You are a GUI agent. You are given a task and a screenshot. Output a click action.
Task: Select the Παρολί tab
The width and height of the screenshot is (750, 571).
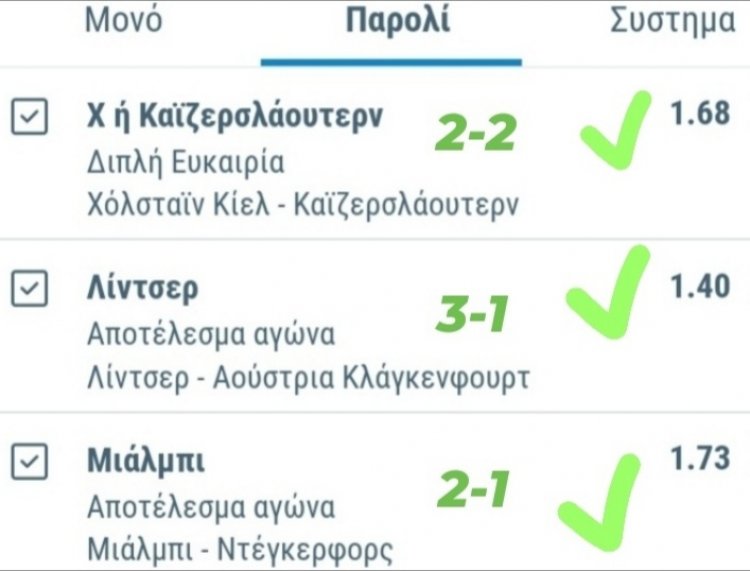click(x=398, y=22)
